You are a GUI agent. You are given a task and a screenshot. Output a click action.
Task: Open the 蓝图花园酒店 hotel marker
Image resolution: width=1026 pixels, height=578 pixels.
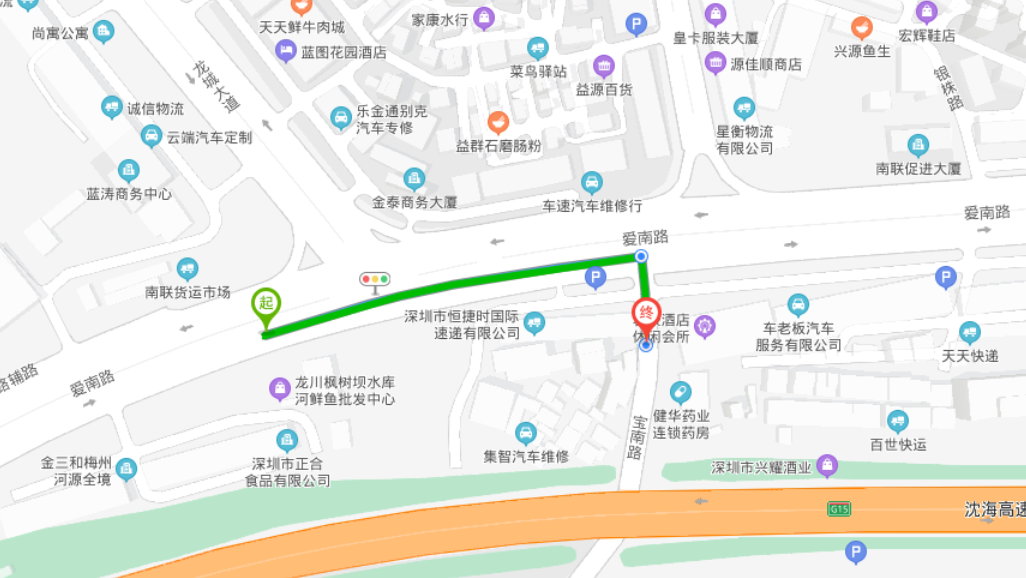tap(286, 50)
